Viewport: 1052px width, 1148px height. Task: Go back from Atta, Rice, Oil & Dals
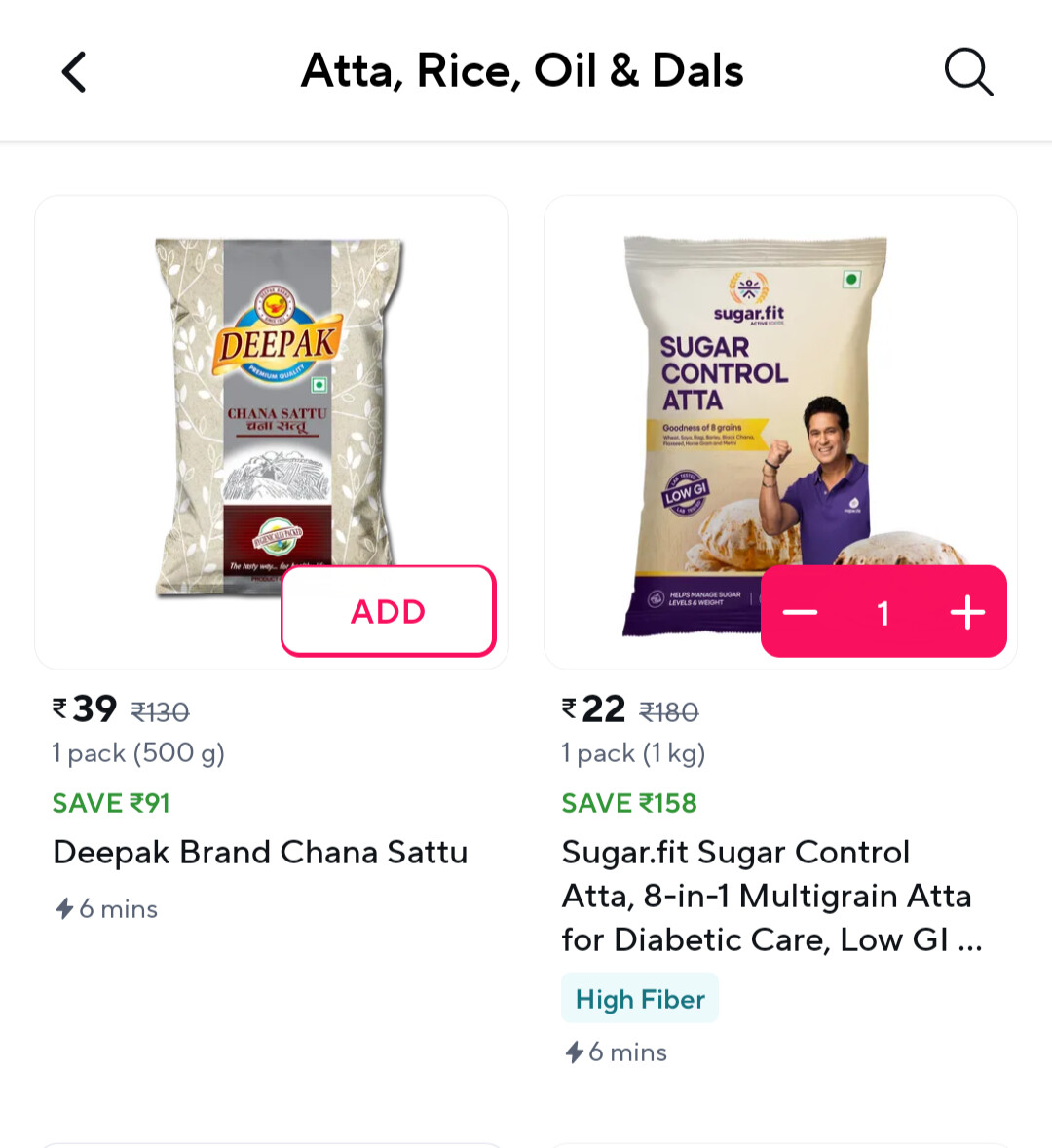(x=74, y=72)
